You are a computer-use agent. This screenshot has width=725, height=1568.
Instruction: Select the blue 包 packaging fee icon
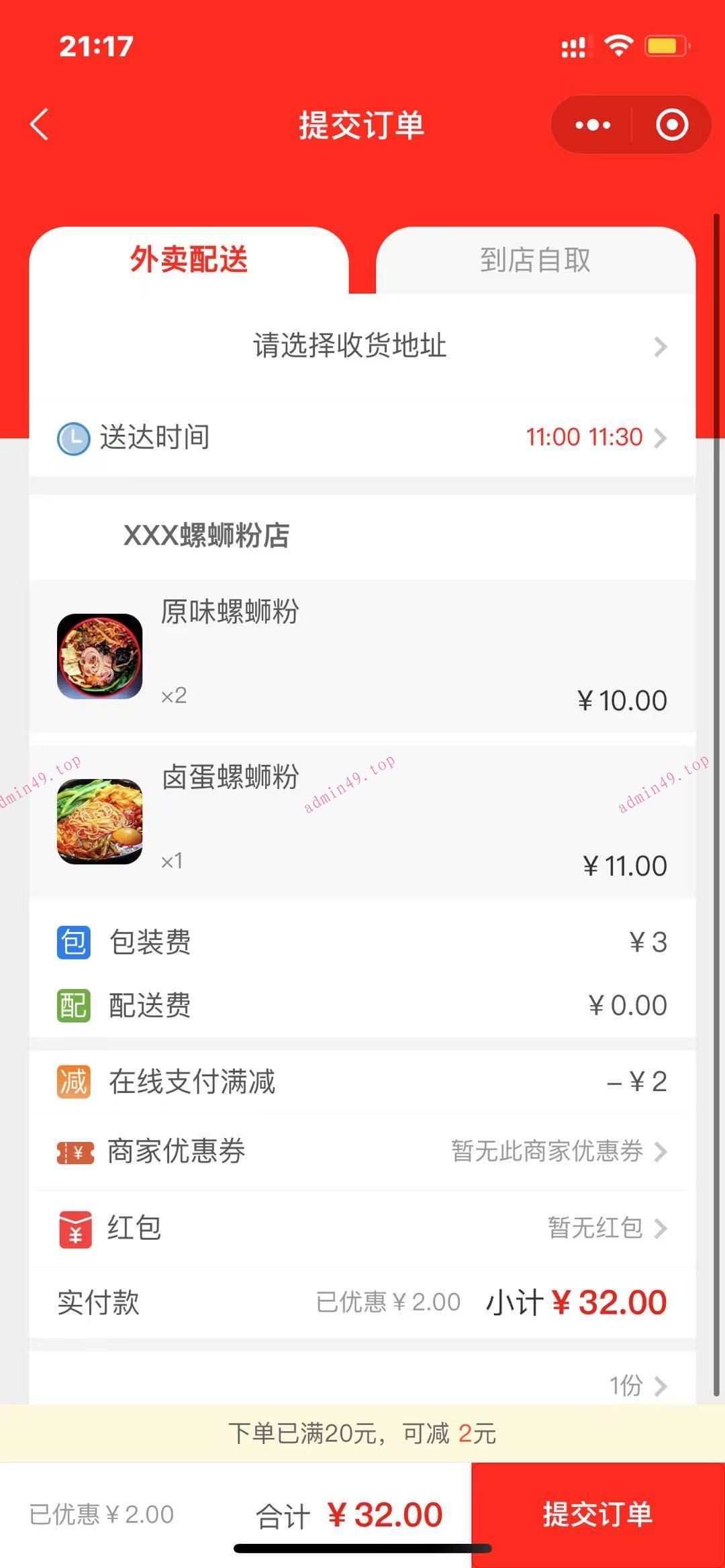tap(74, 942)
